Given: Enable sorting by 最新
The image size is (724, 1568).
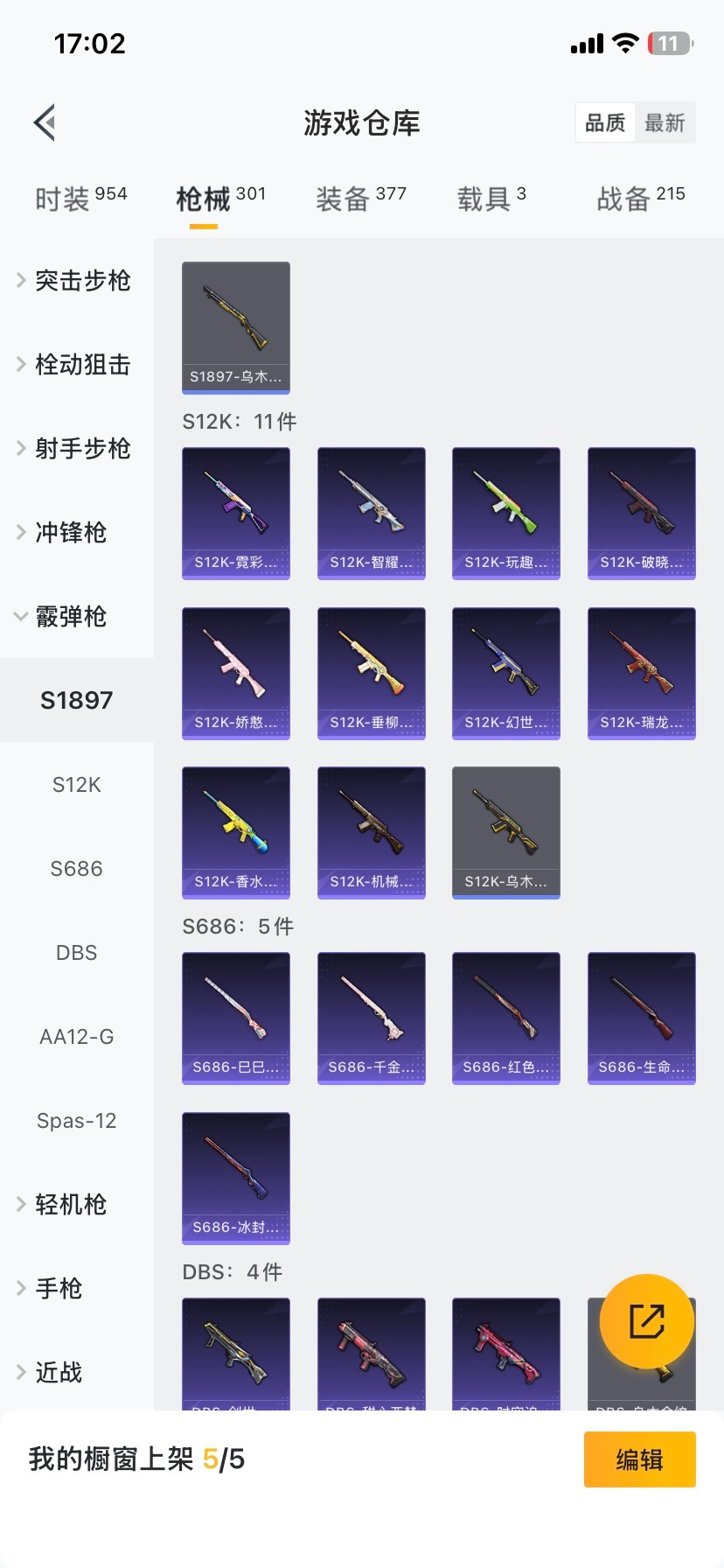Looking at the screenshot, I should [665, 122].
